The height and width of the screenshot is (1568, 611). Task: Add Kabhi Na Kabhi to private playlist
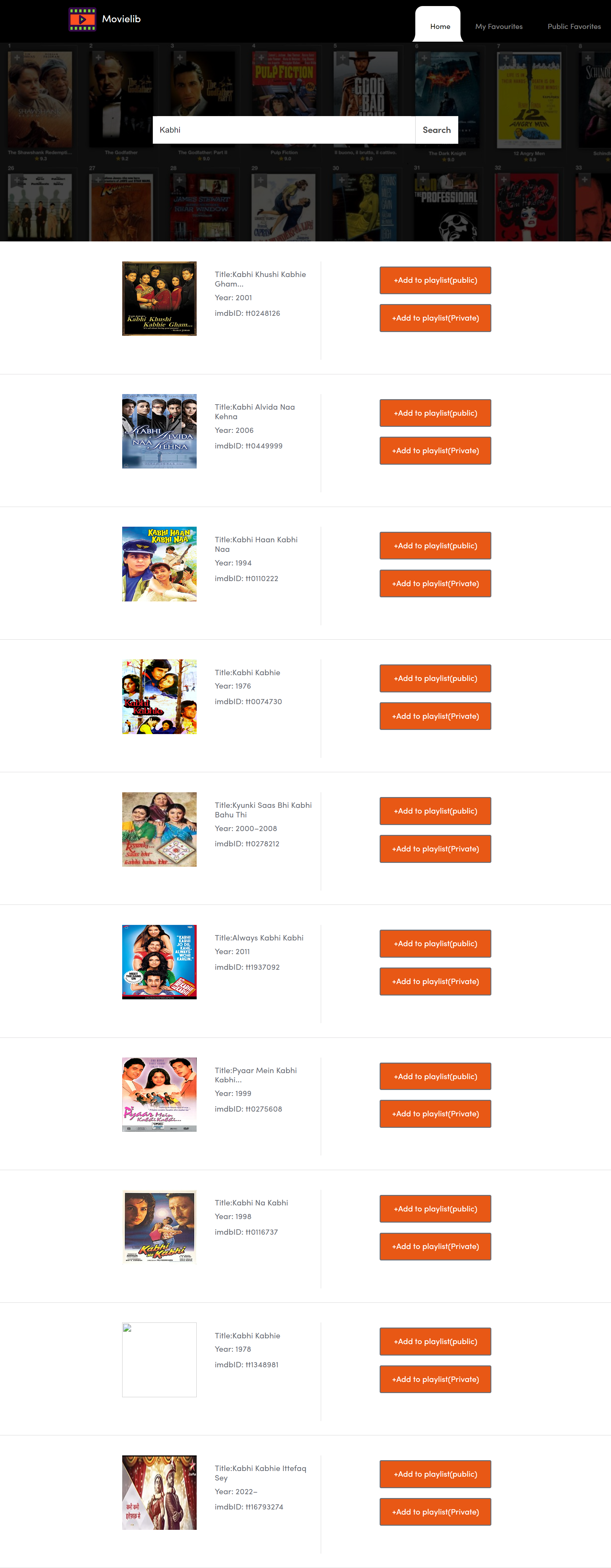click(436, 1247)
